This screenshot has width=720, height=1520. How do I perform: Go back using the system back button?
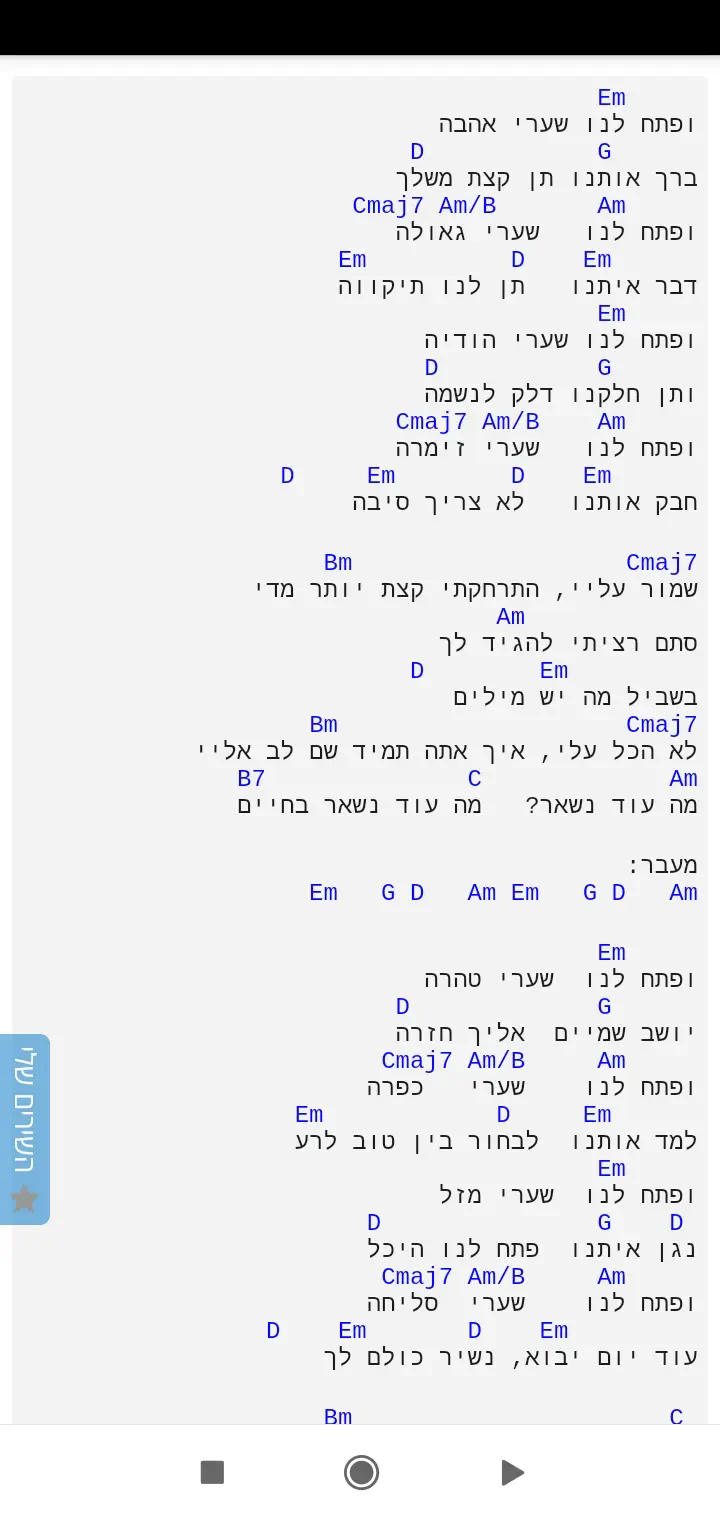(512, 1472)
